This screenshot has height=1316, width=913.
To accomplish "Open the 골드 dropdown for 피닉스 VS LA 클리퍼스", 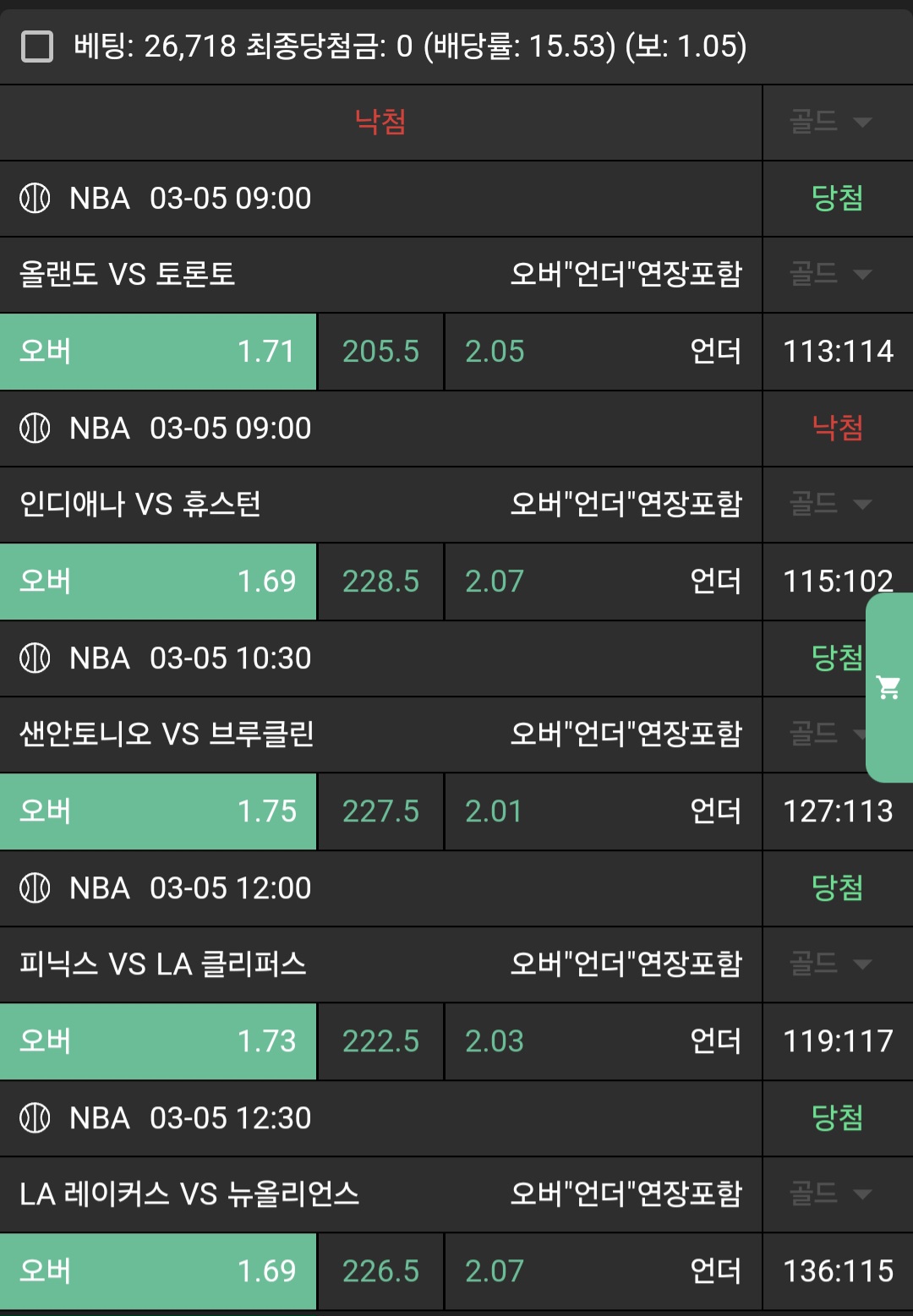I will click(x=829, y=964).
